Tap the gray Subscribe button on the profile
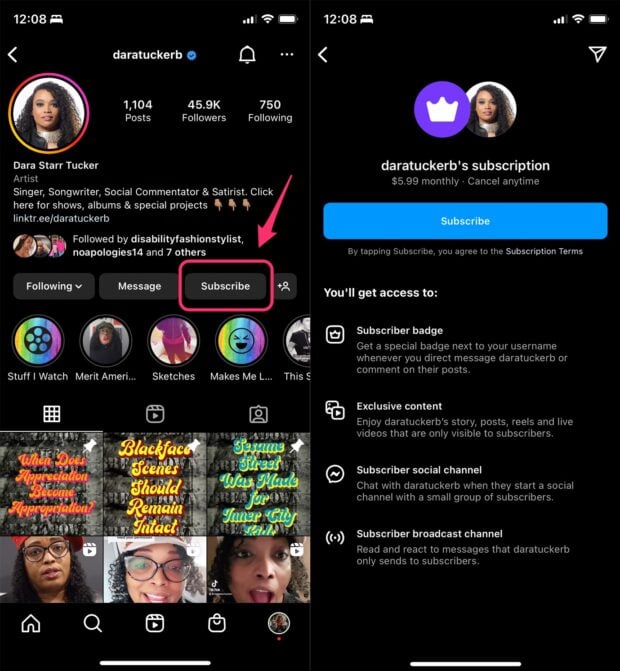The height and width of the screenshot is (671, 620). click(x=225, y=286)
